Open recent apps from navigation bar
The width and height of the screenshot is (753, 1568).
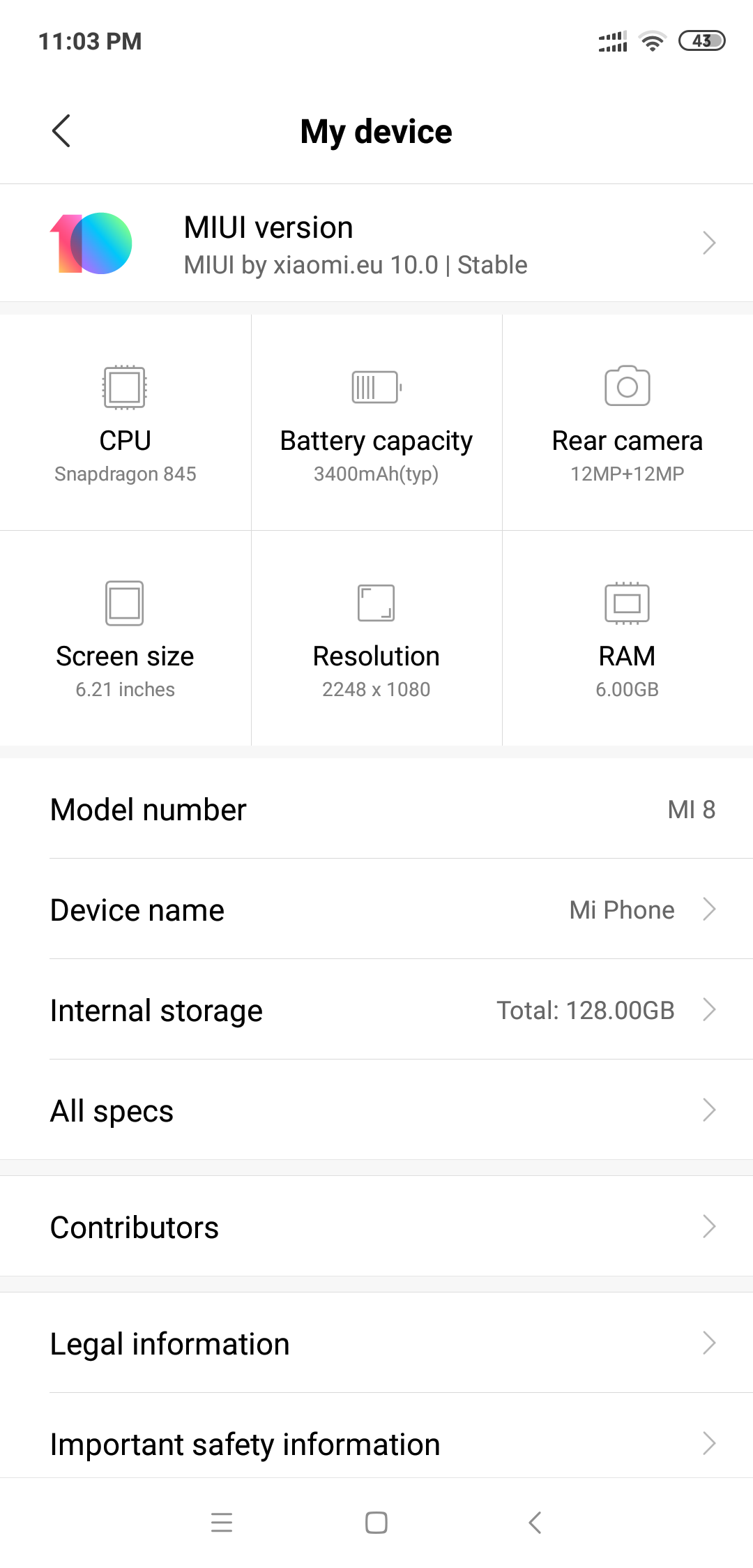[222, 1523]
